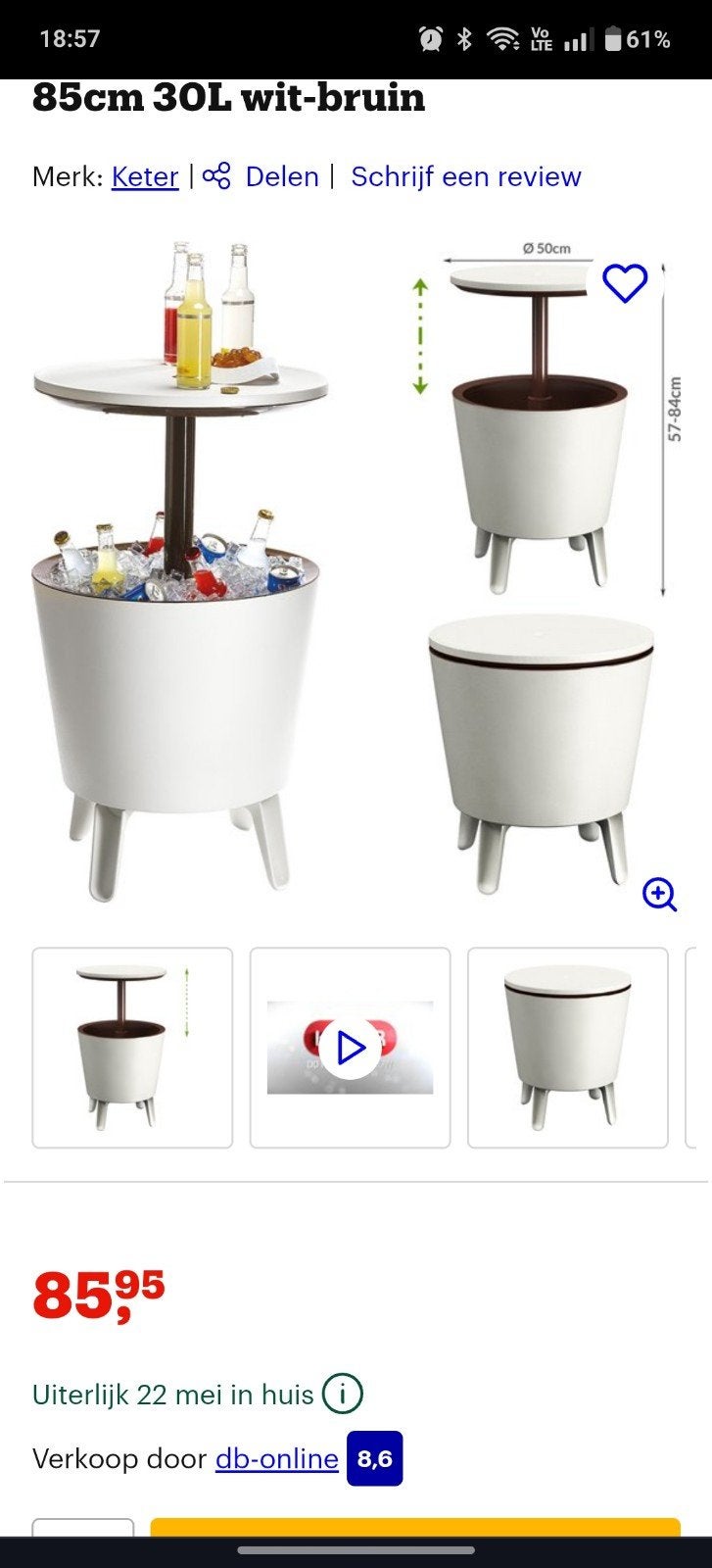Tap the yellow add to cart button
The height and width of the screenshot is (1568, 712).
pyautogui.click(x=415, y=1528)
